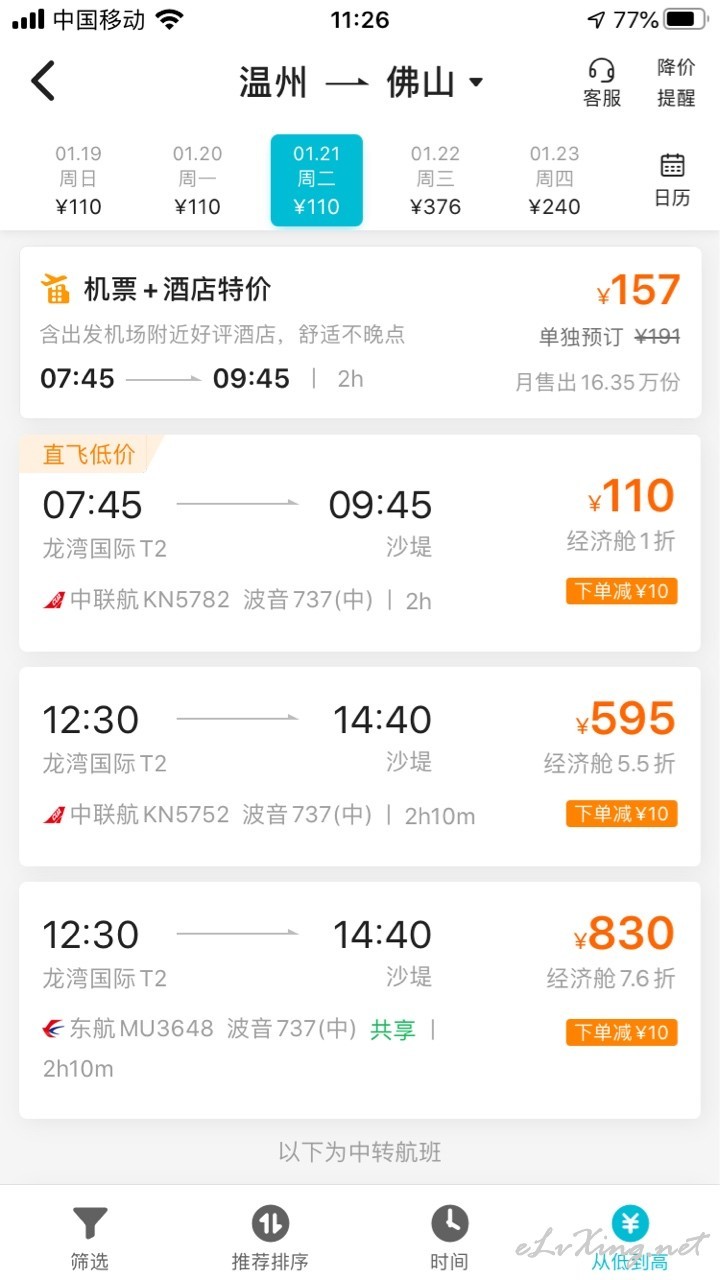Screen dimensions: 720x1280
Task: Go back using the back arrow
Action: [x=44, y=81]
